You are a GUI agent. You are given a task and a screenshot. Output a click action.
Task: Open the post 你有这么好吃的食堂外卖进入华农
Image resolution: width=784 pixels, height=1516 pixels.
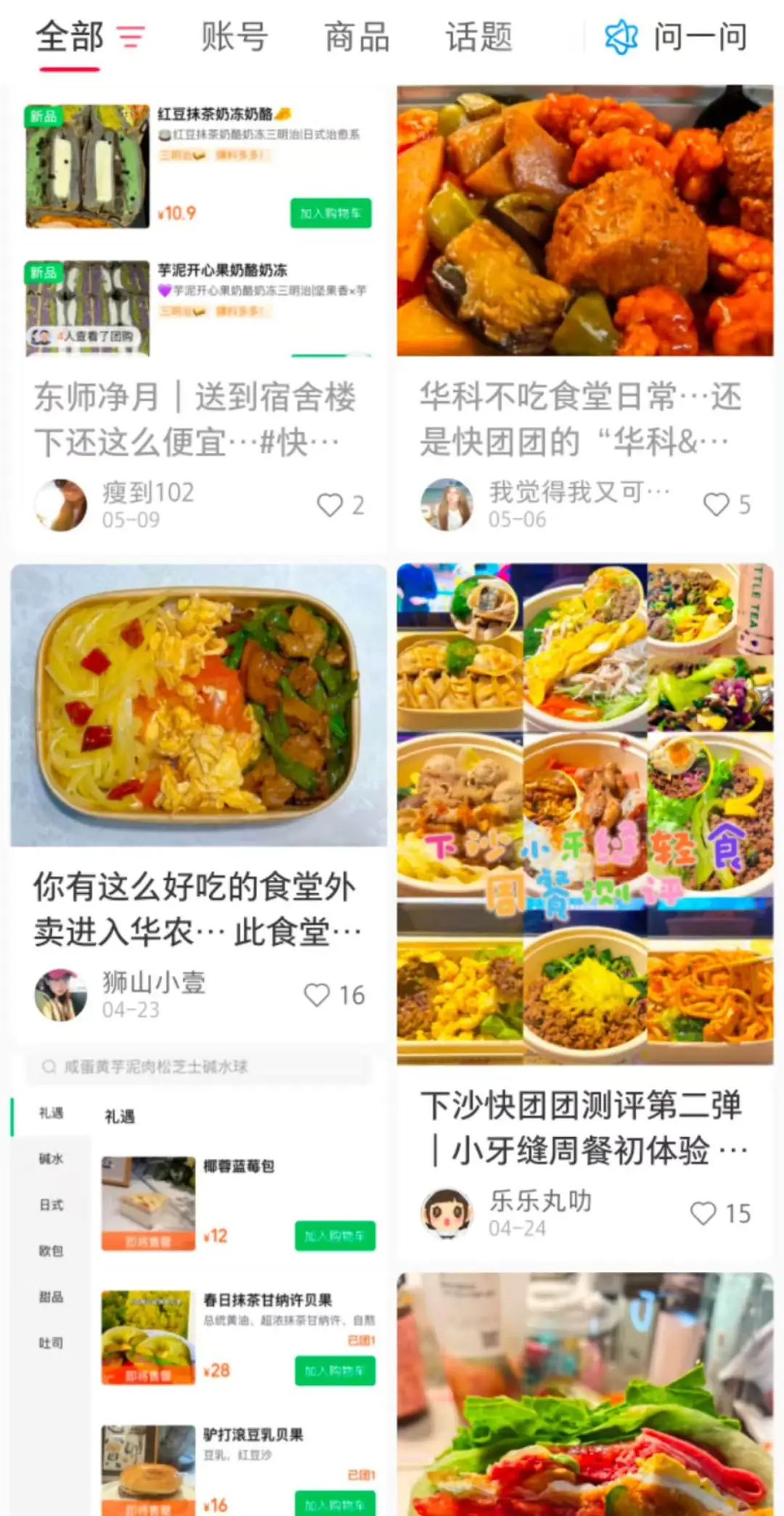coord(196,908)
